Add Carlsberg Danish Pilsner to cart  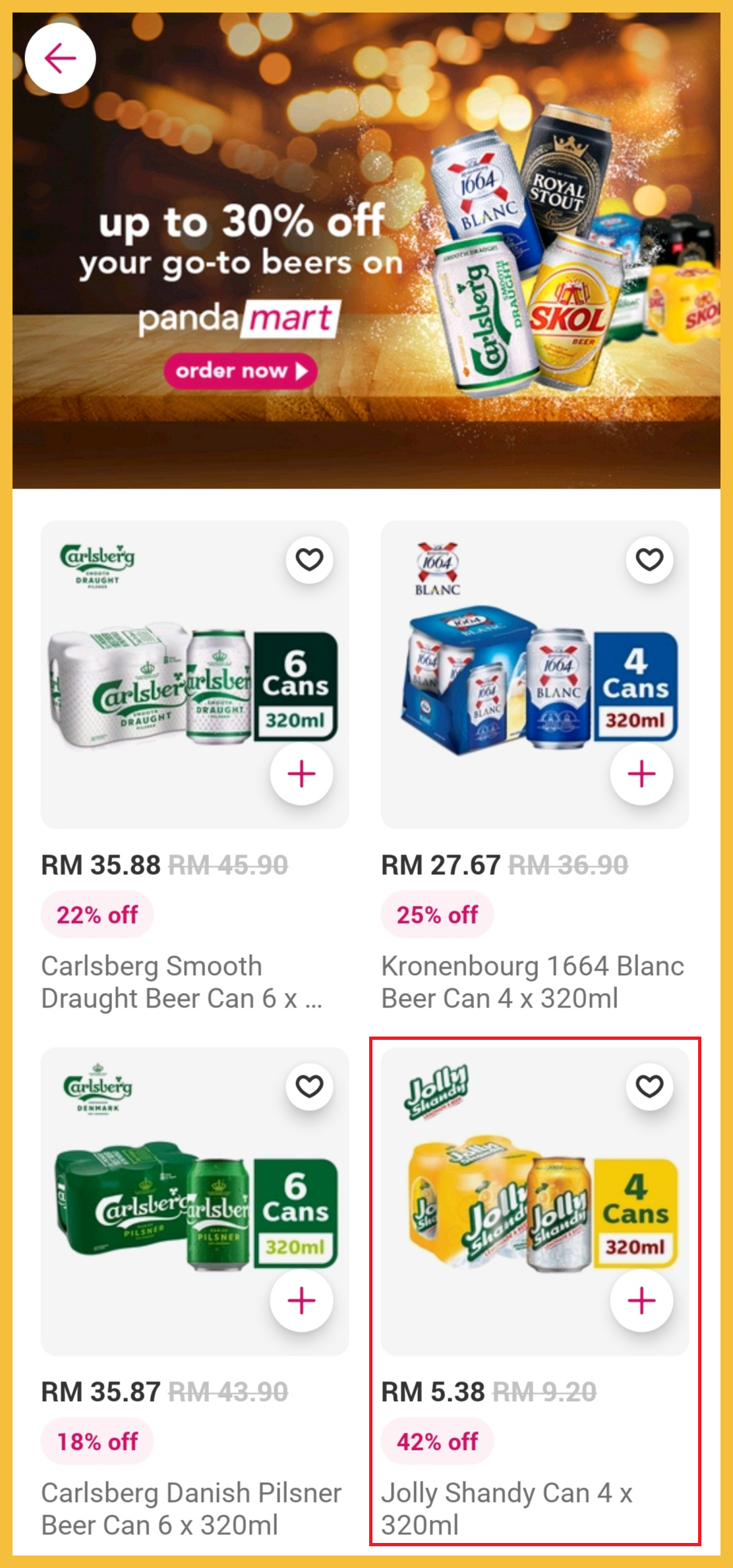(302, 1300)
